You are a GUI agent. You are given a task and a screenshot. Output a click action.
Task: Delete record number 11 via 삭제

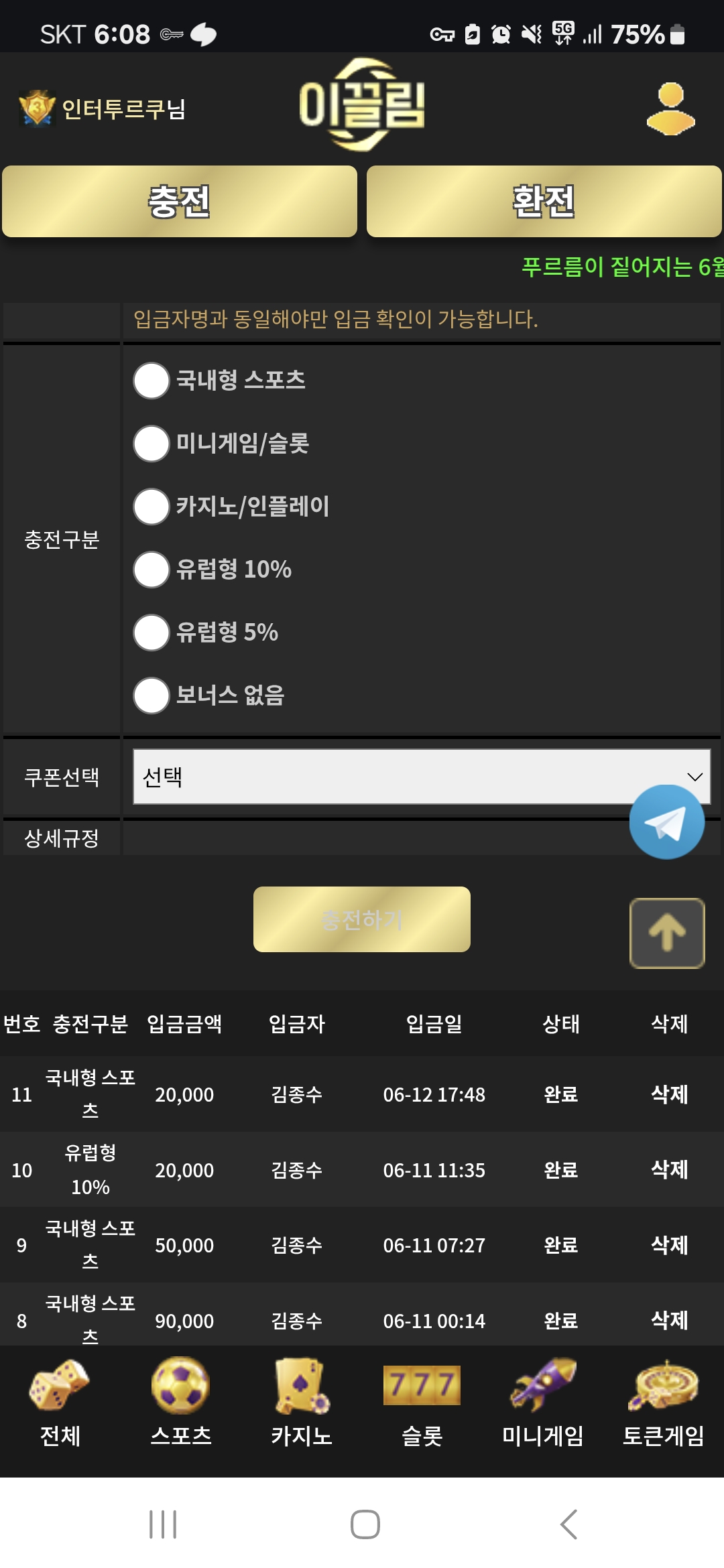670,1094
